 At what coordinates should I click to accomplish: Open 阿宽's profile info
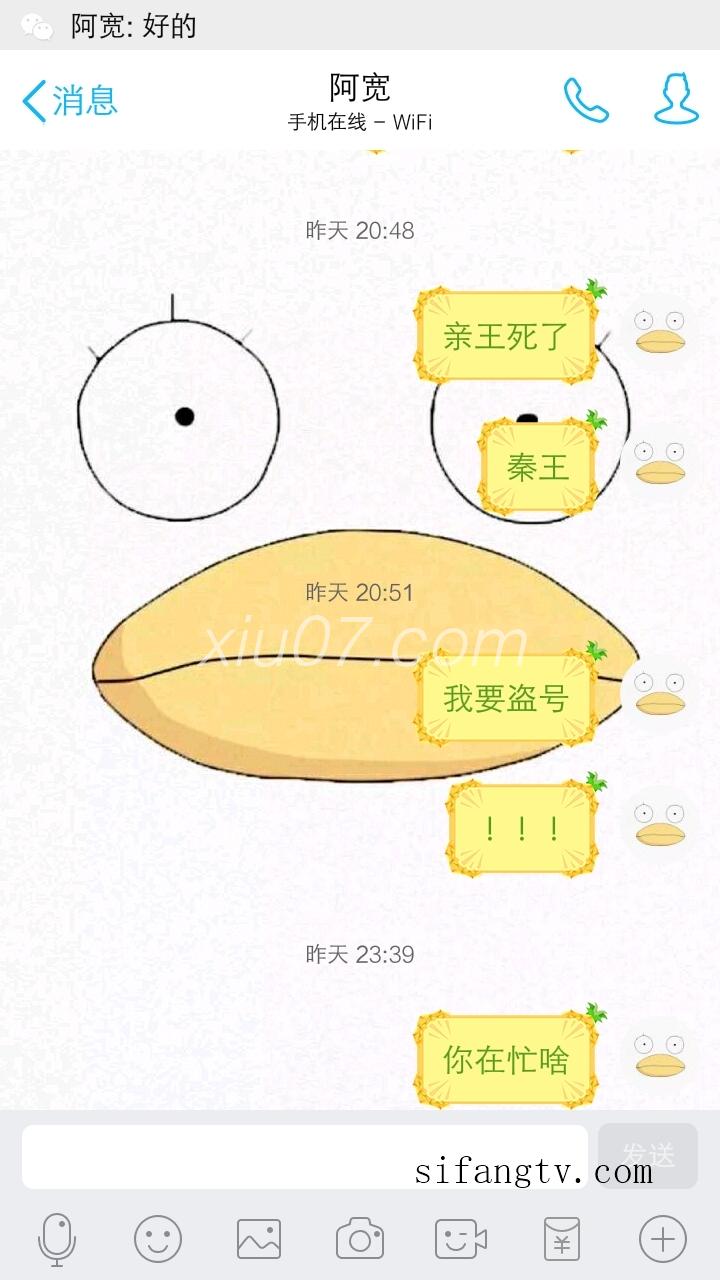[676, 100]
